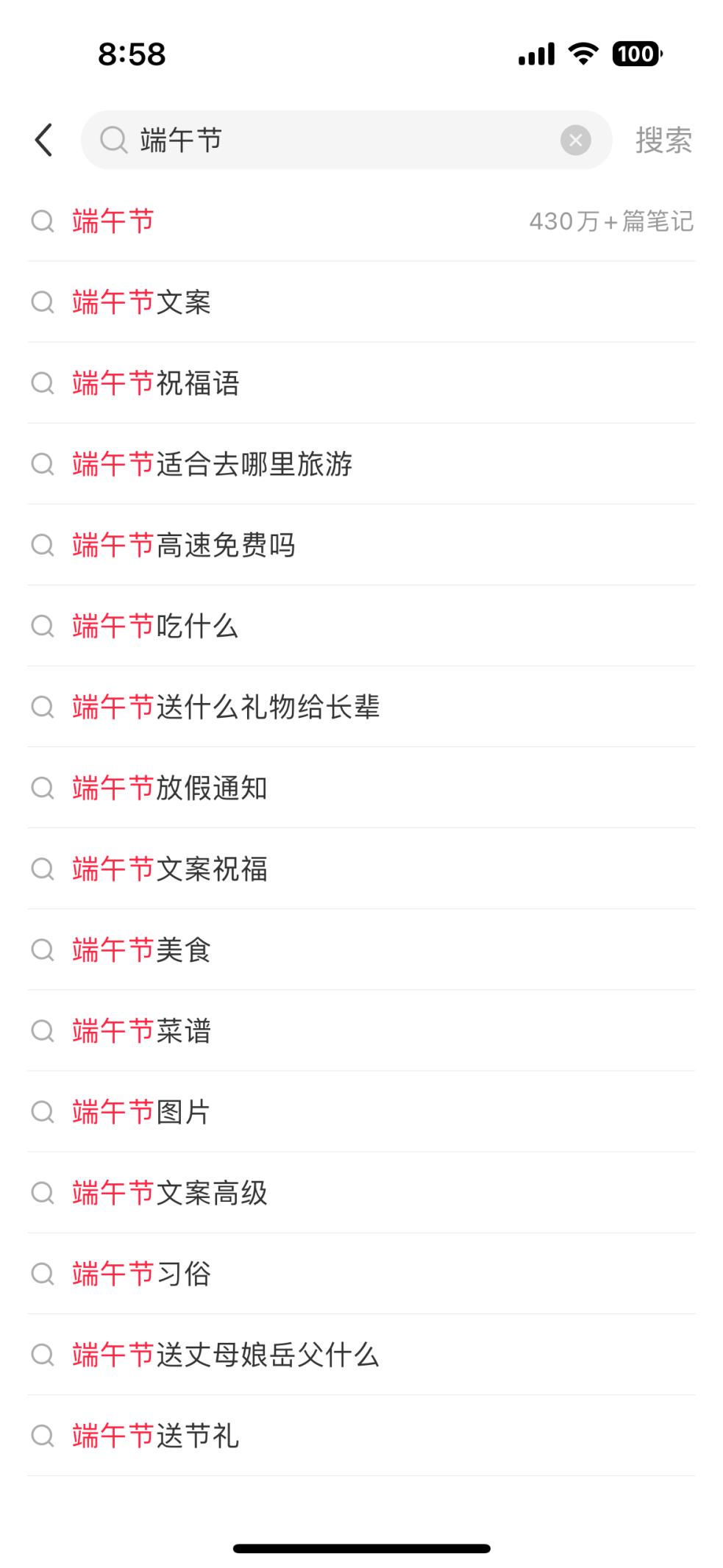Viewport: 723px width, 1568px height.
Task: Select suggestion 端午节吃什么
Action: coord(361,625)
